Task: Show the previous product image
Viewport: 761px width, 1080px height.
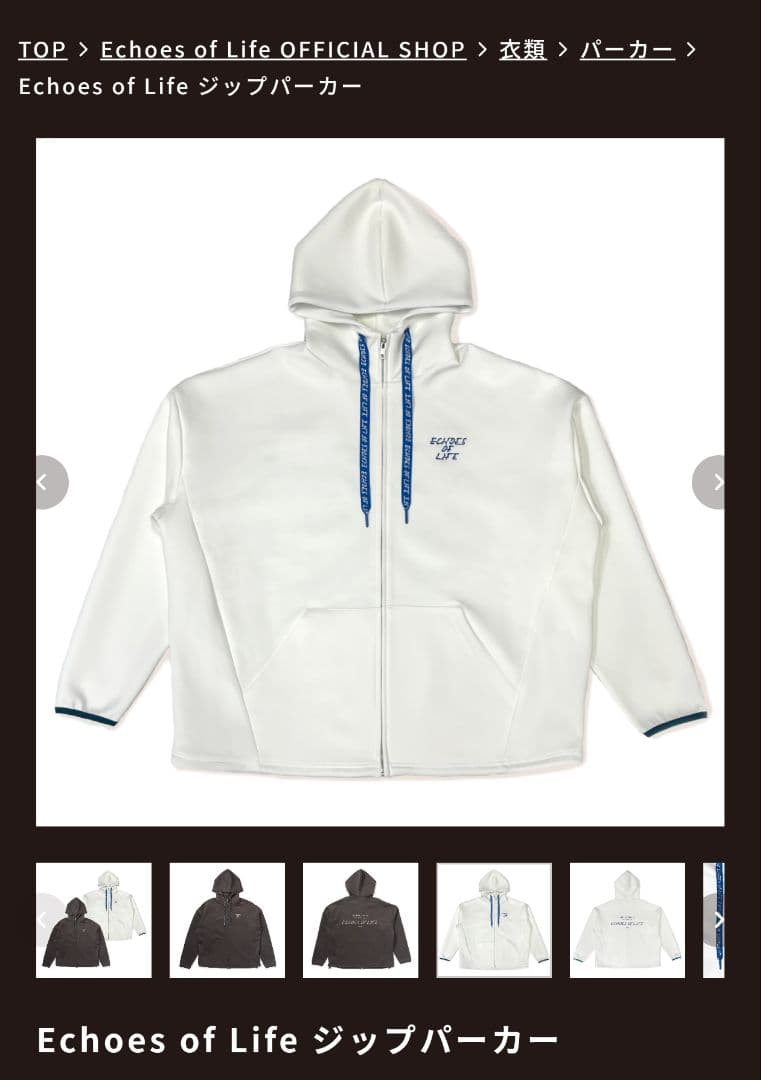Action: pyautogui.click(x=43, y=482)
